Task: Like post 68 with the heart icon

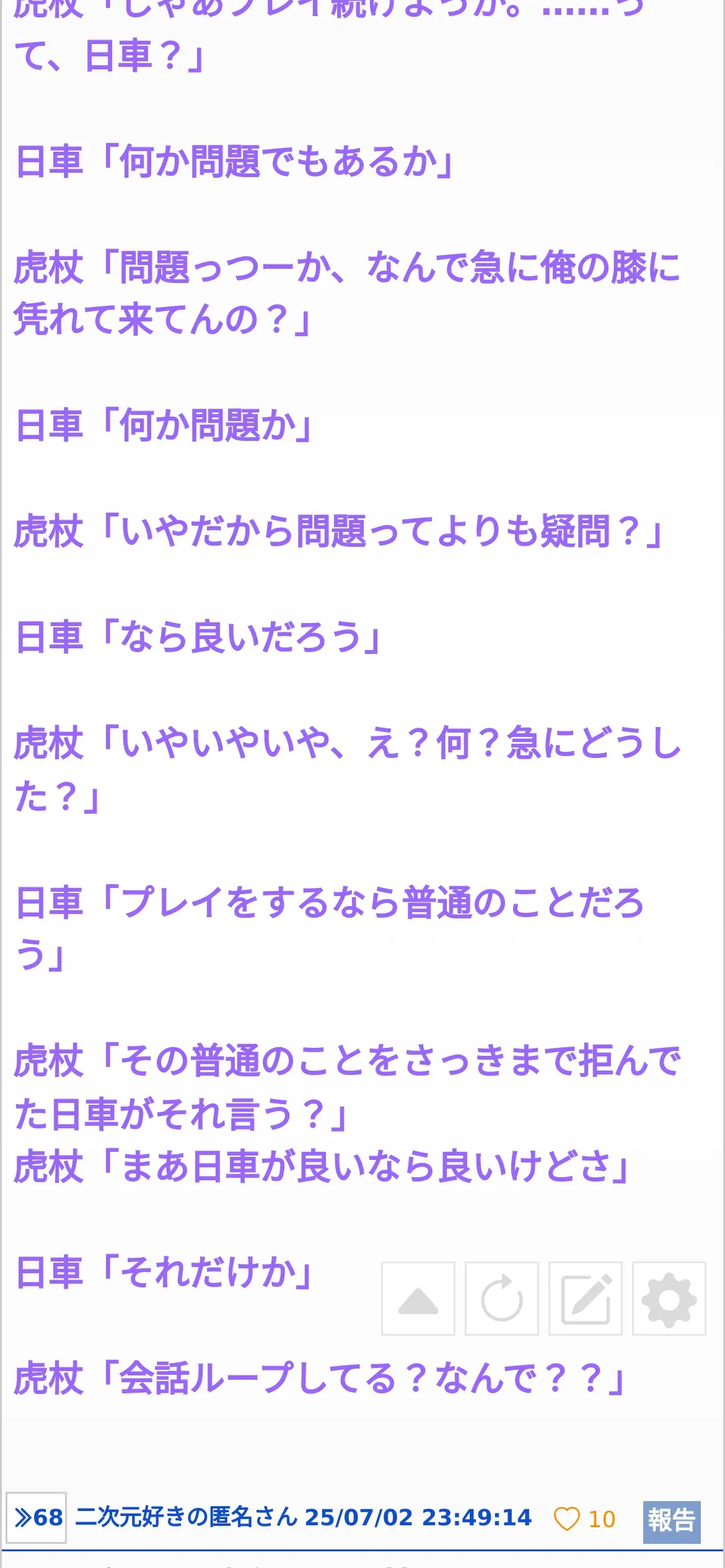Action: pyautogui.click(x=566, y=1518)
